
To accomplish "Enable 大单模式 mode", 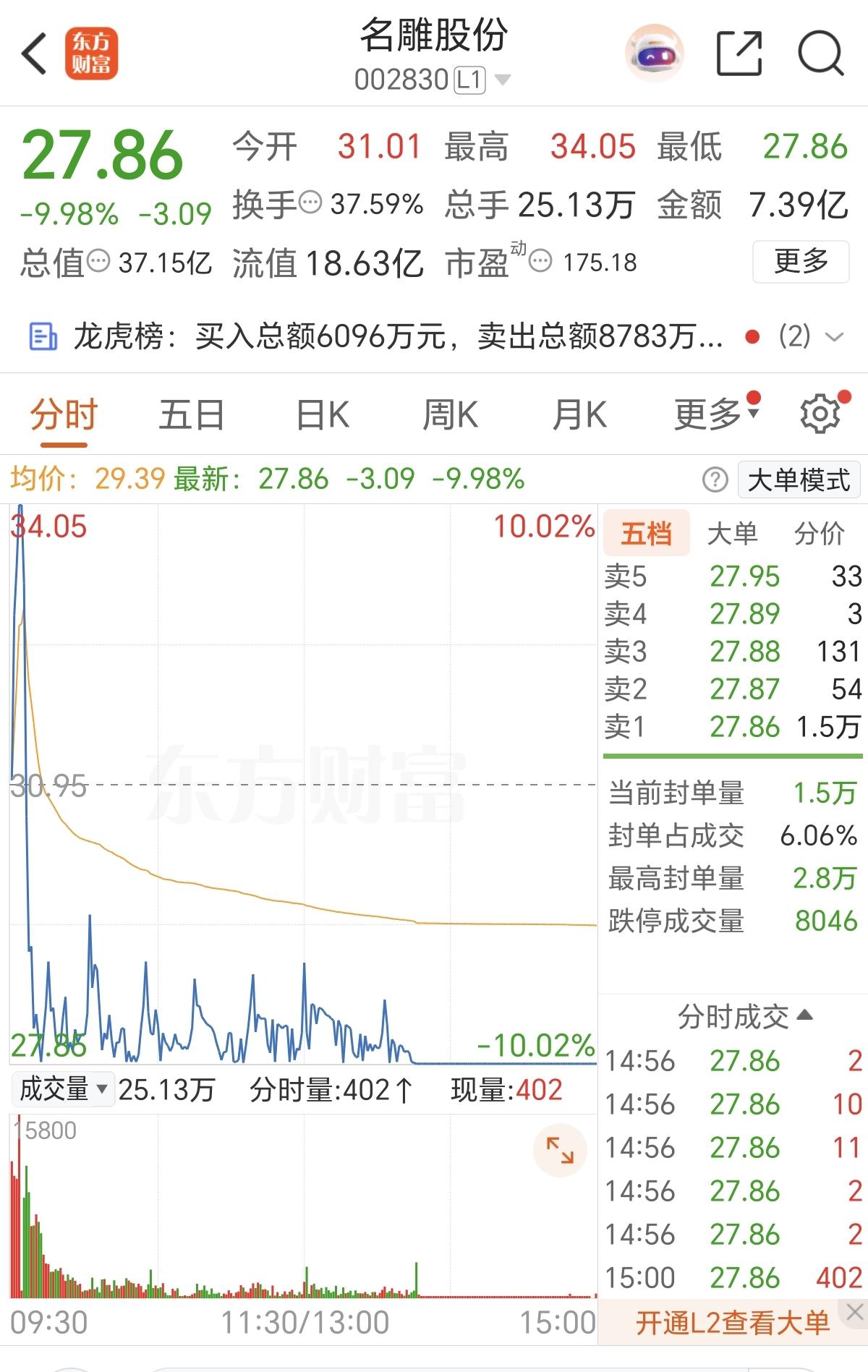I will click(798, 478).
